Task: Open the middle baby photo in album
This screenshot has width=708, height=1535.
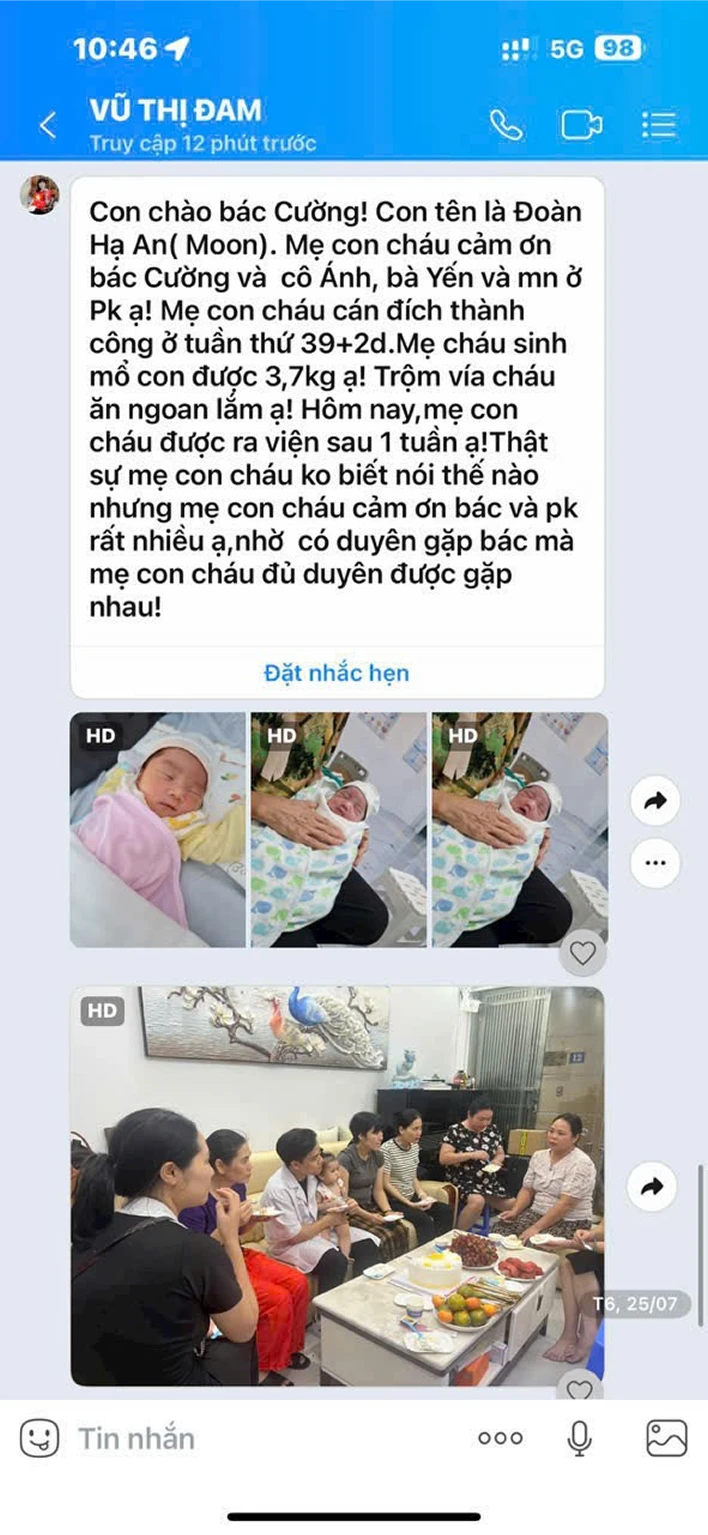Action: (x=338, y=829)
